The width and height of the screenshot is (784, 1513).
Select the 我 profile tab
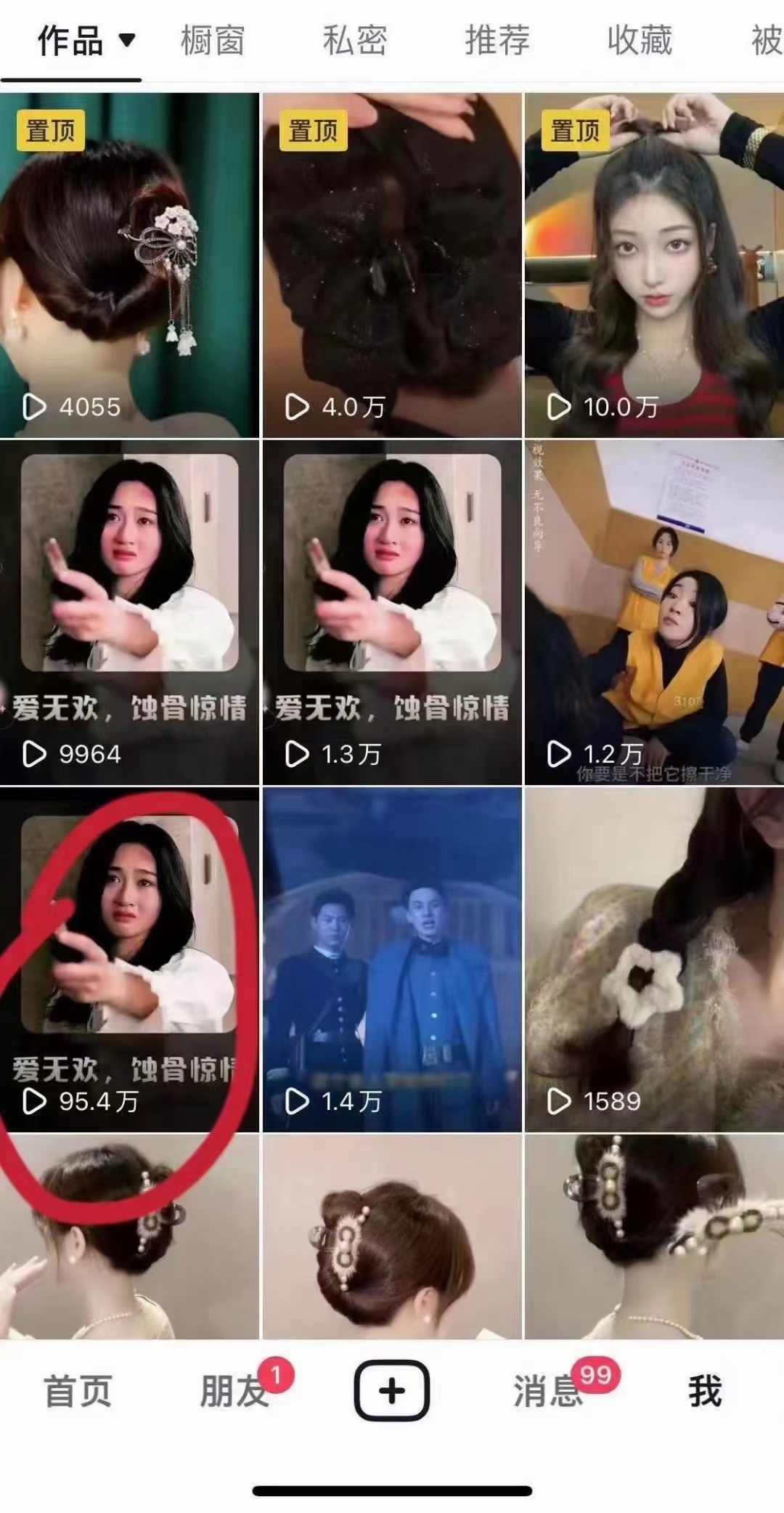point(704,1391)
